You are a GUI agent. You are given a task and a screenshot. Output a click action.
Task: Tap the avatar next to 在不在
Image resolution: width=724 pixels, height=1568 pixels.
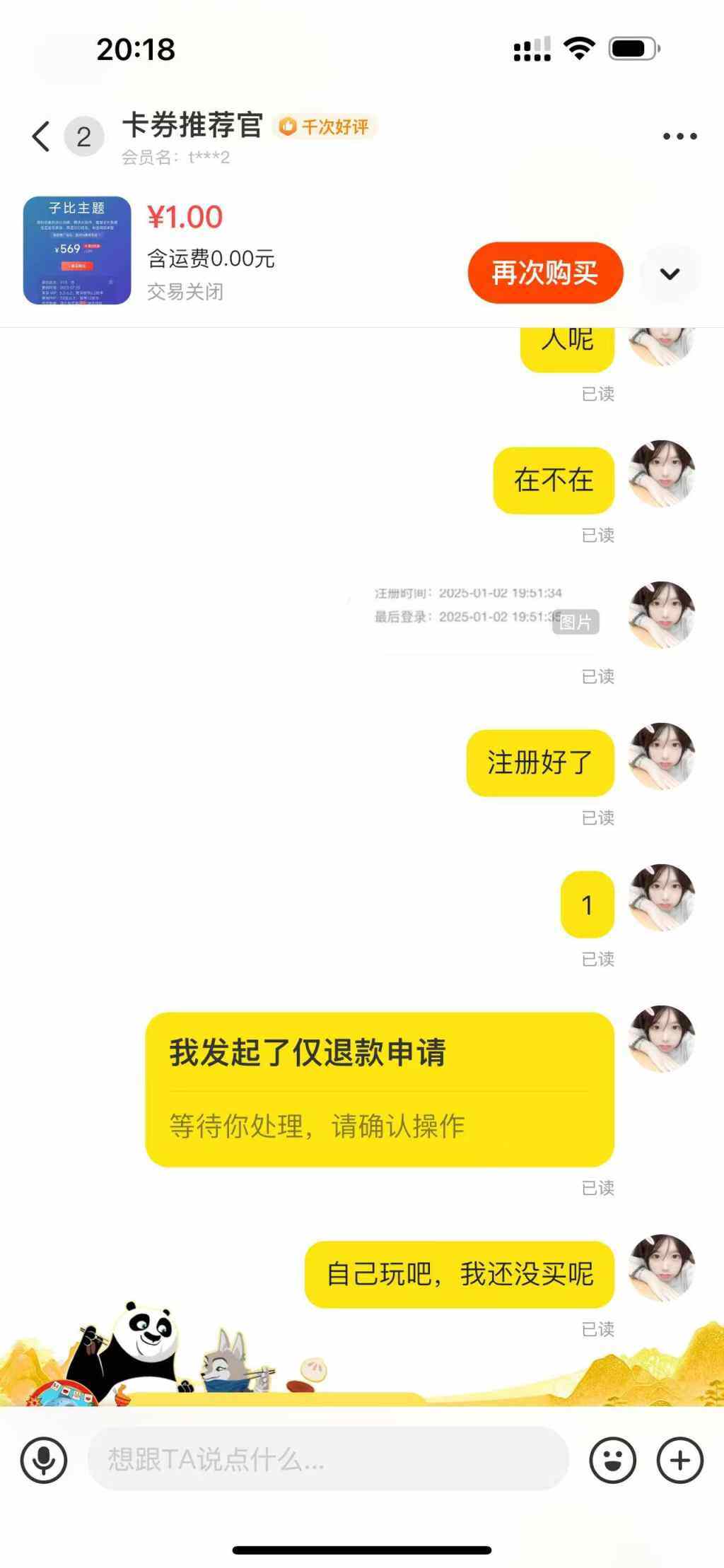point(662,474)
